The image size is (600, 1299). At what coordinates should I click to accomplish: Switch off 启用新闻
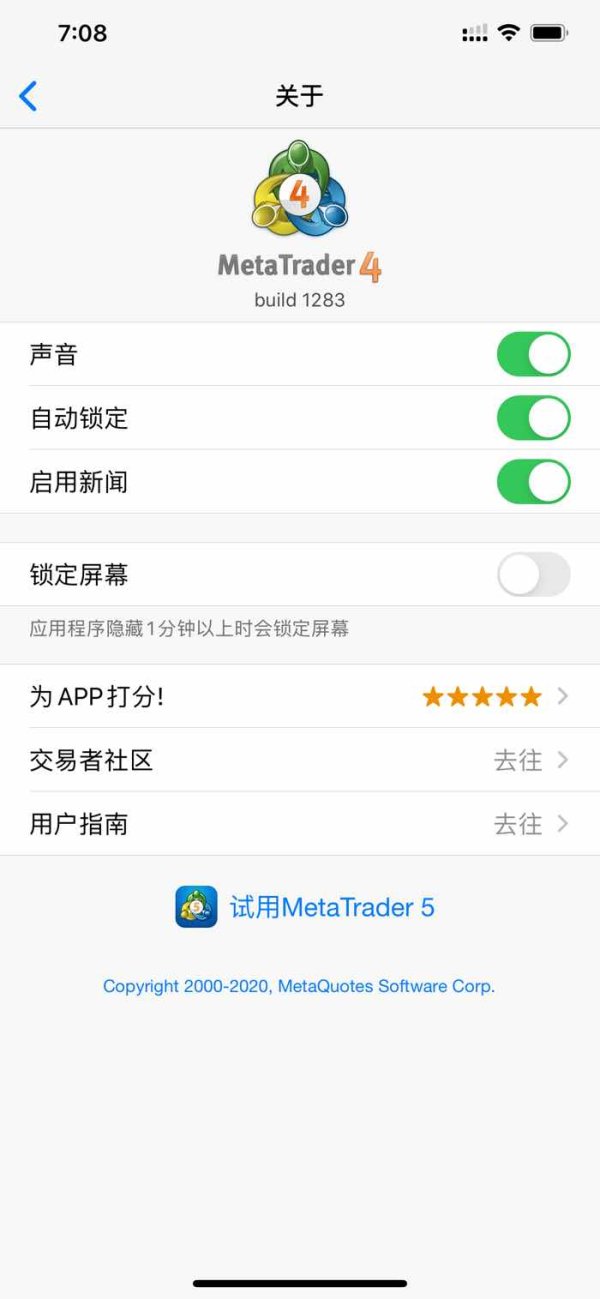pos(534,482)
